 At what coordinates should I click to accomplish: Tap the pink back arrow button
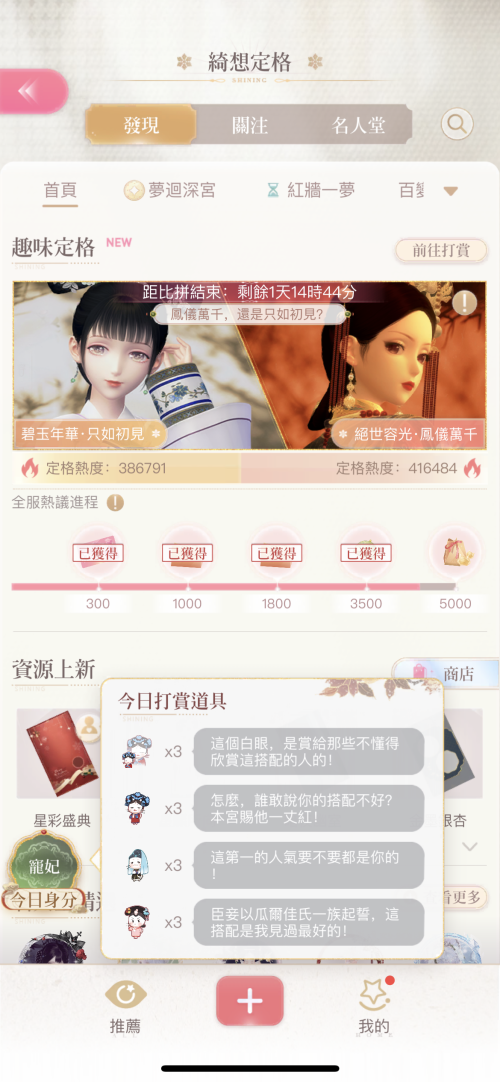[32, 91]
